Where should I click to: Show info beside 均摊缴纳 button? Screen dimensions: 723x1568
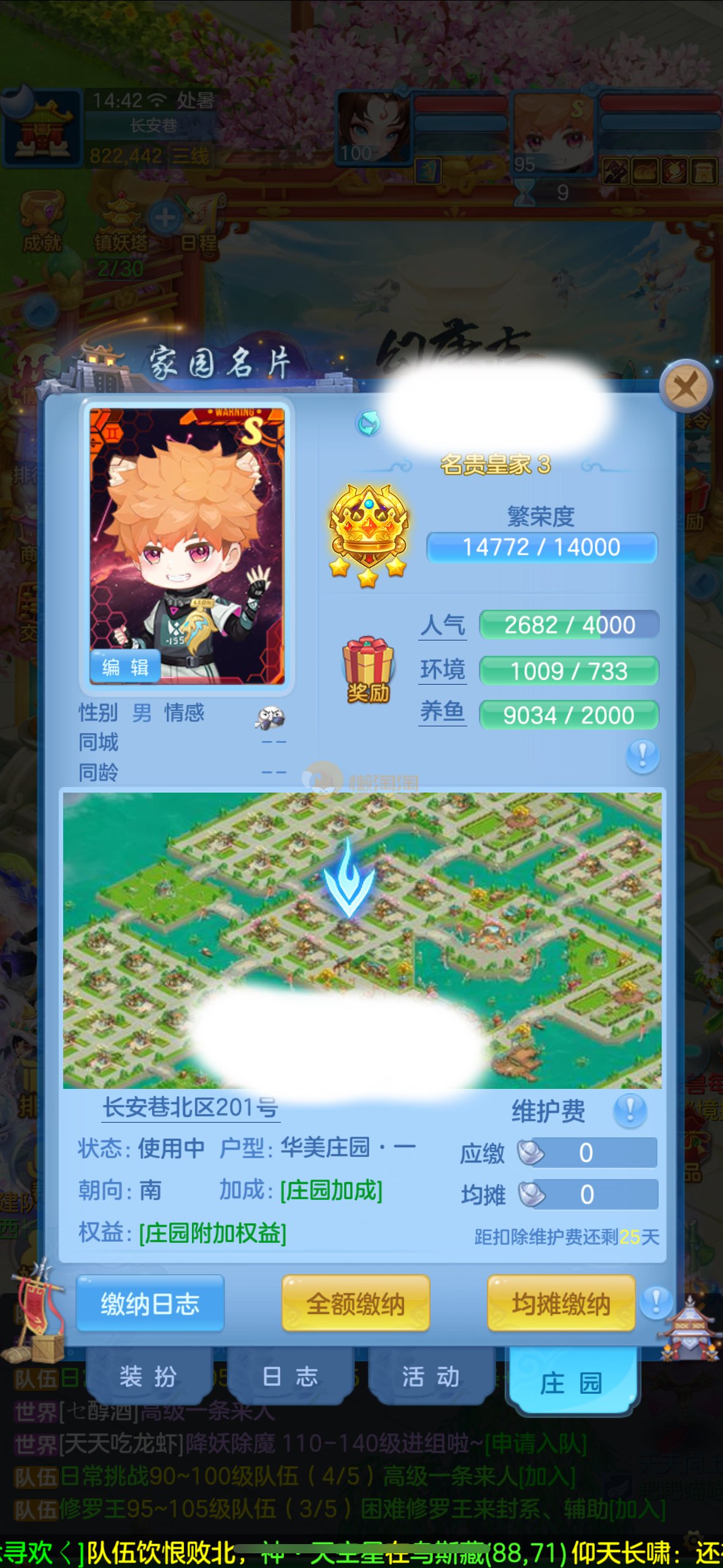tap(656, 1301)
